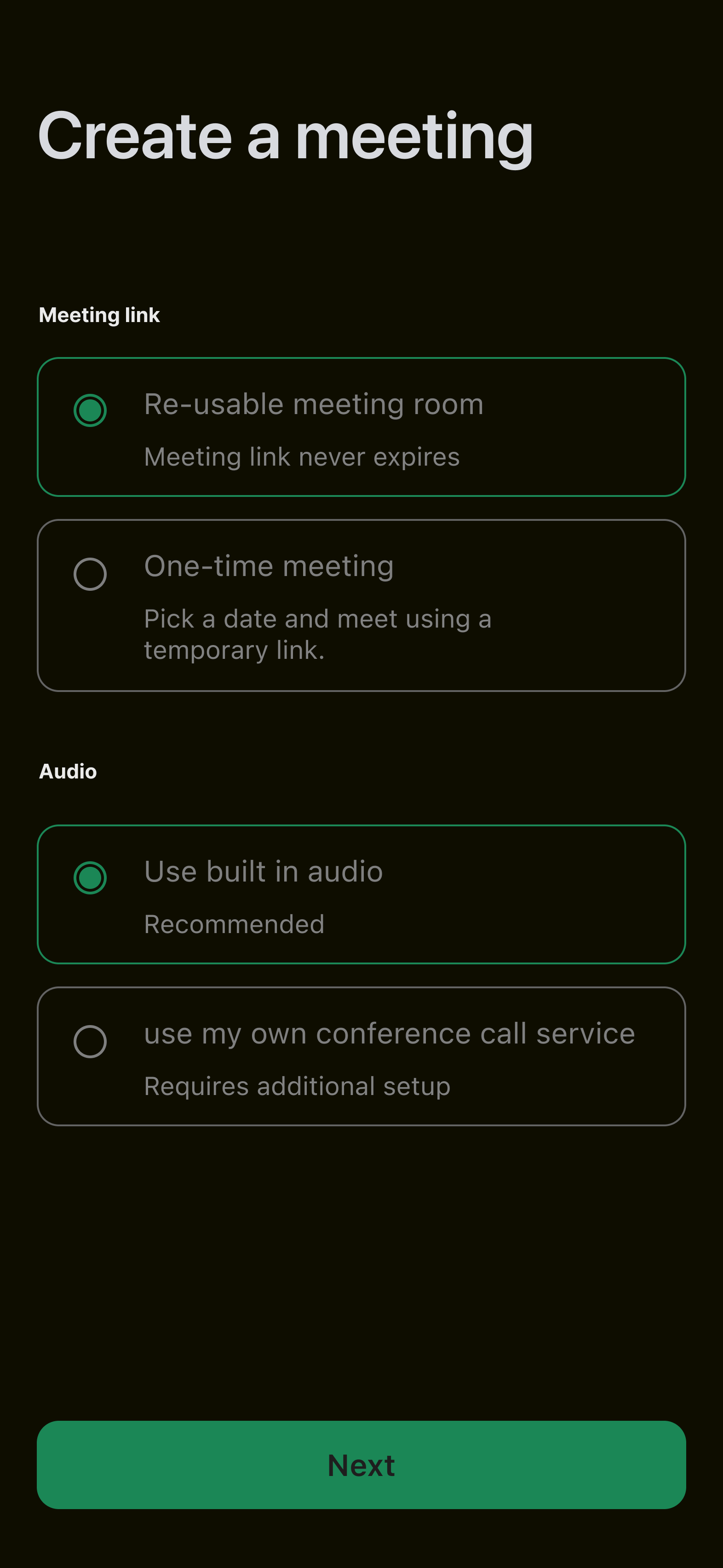Select the One-time meeting radio button
This screenshot has height=1568, width=723.
coord(90,573)
